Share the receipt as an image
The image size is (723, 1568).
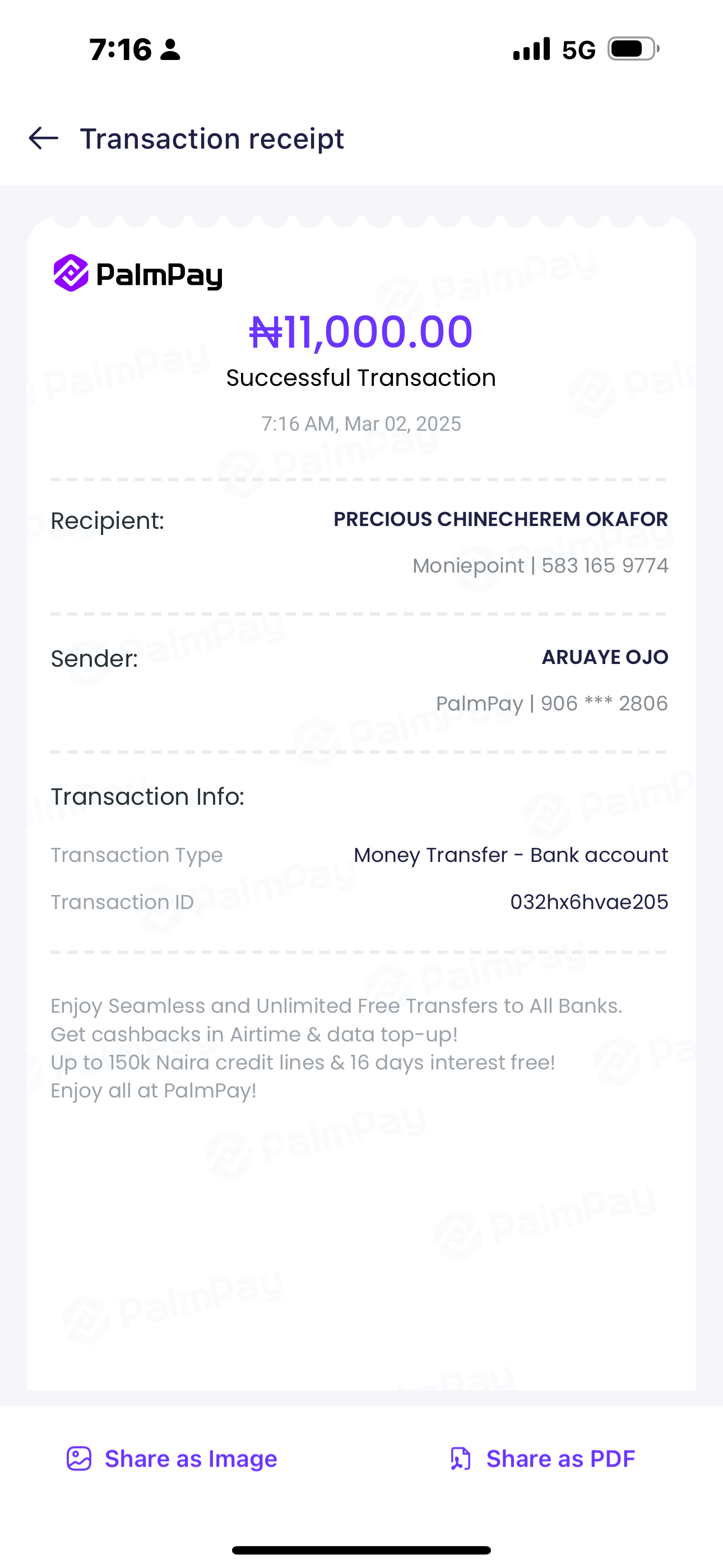pyautogui.click(x=172, y=1459)
